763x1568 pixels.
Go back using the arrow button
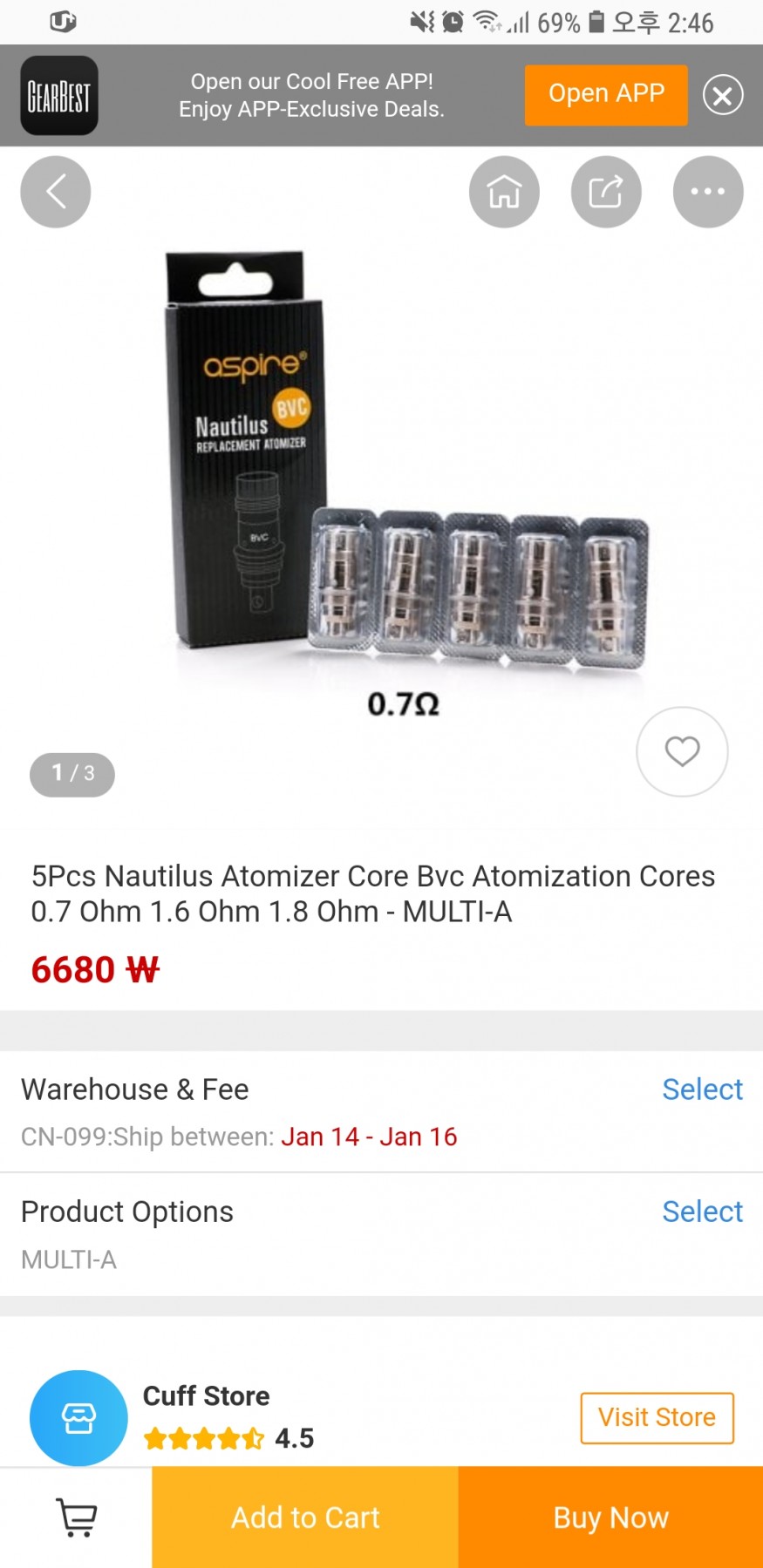coord(56,192)
